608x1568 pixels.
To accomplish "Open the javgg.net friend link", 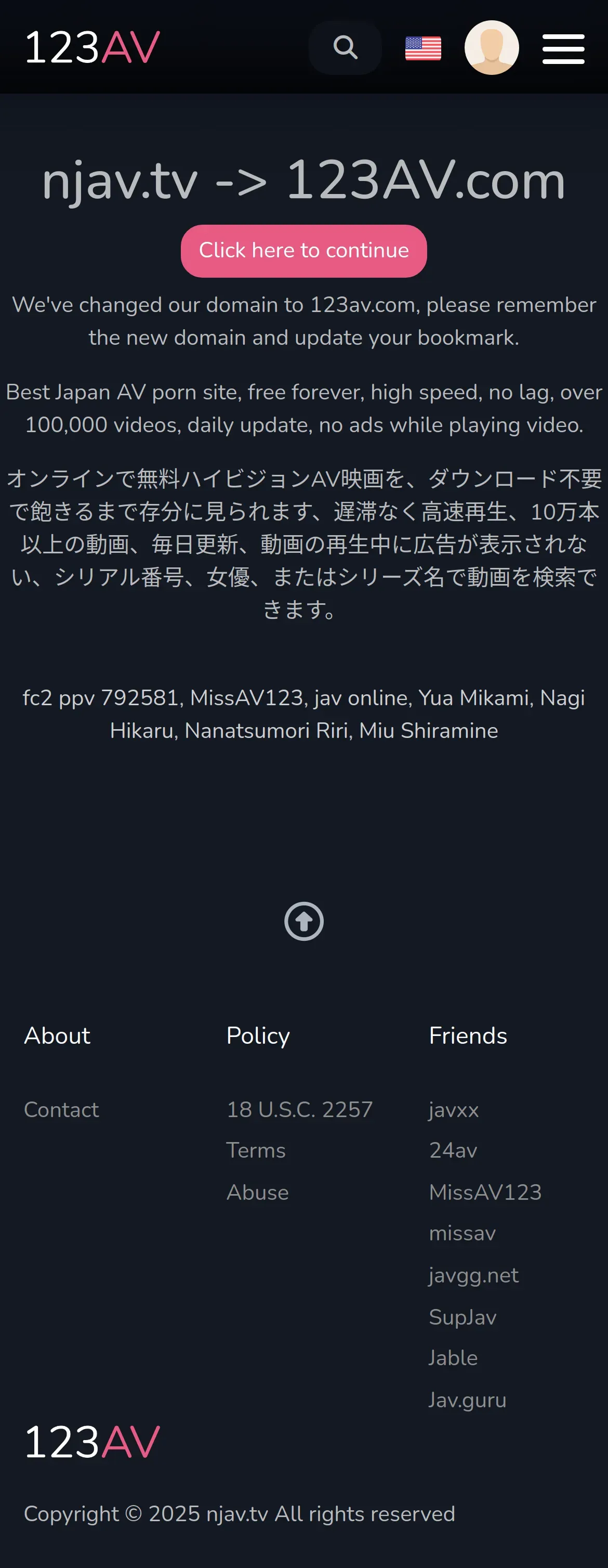I will 473,1275.
